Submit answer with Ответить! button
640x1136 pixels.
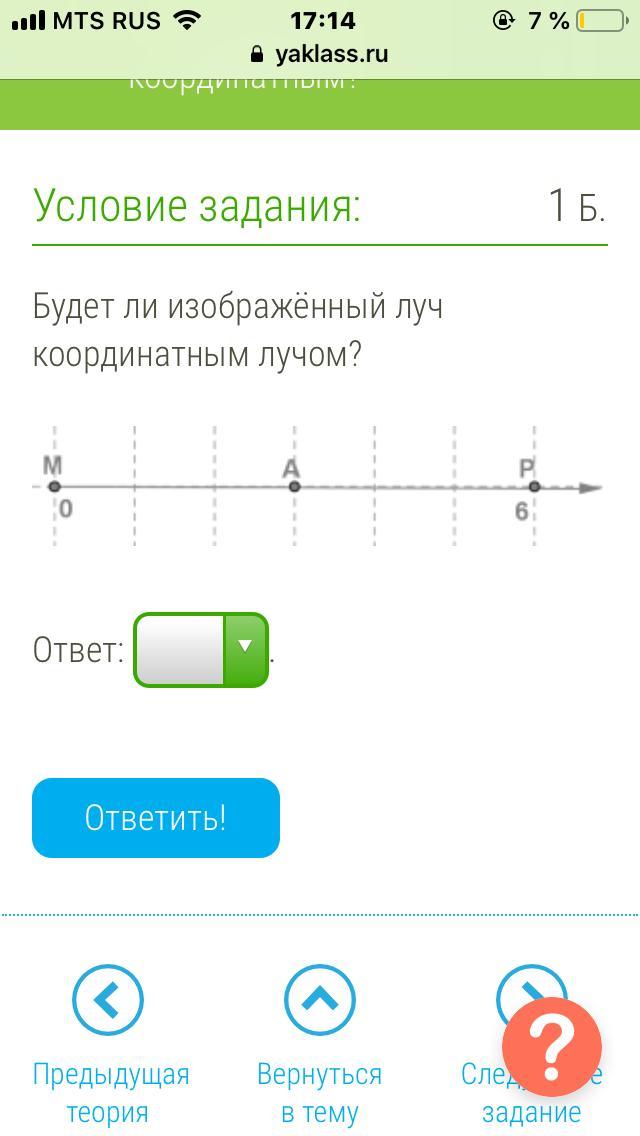point(156,818)
